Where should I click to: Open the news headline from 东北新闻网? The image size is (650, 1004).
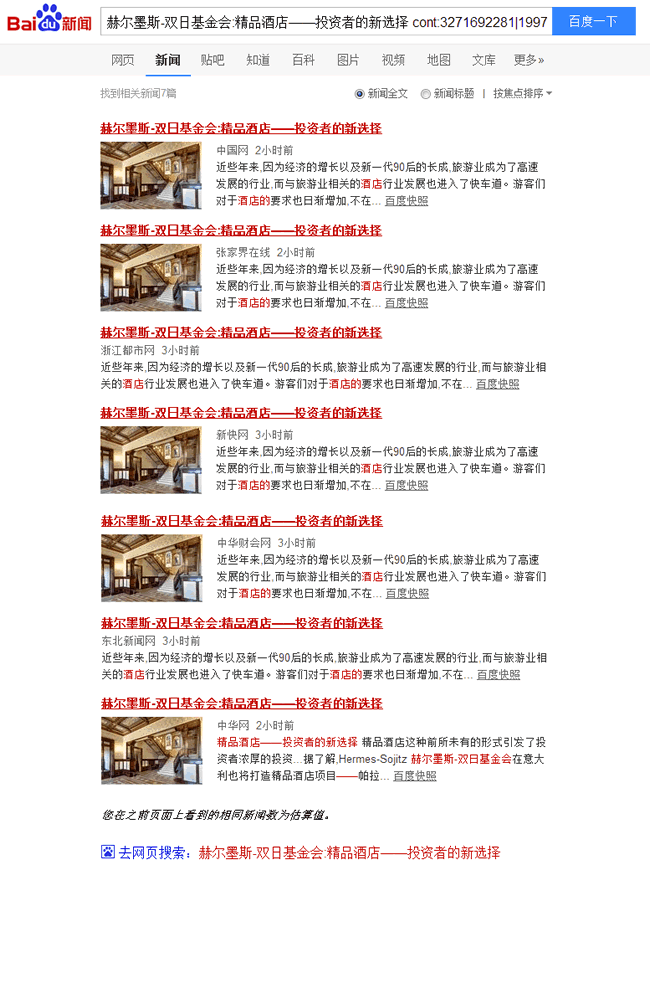(x=240, y=623)
